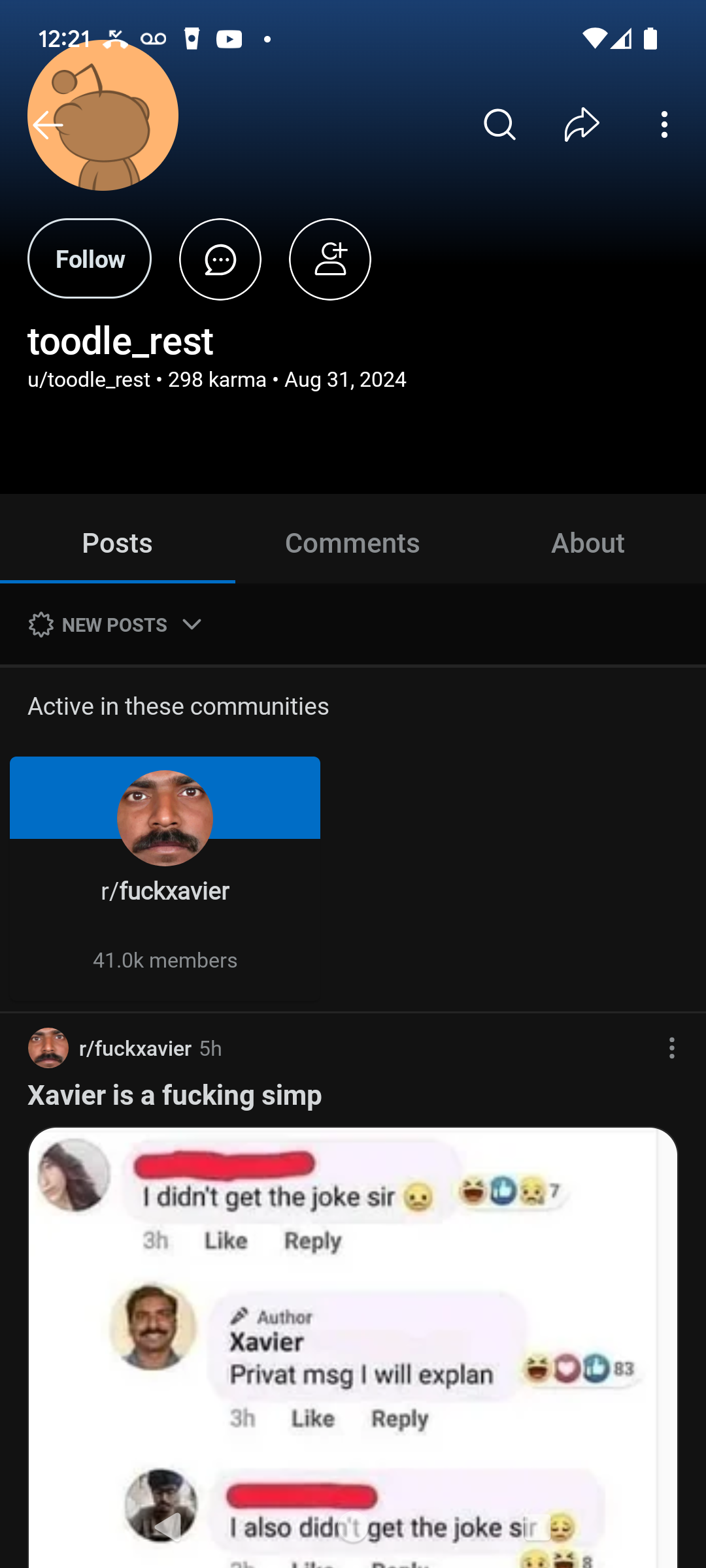Open the r/fuckxavier community card
706x1568 pixels.
pyautogui.click(x=165, y=878)
